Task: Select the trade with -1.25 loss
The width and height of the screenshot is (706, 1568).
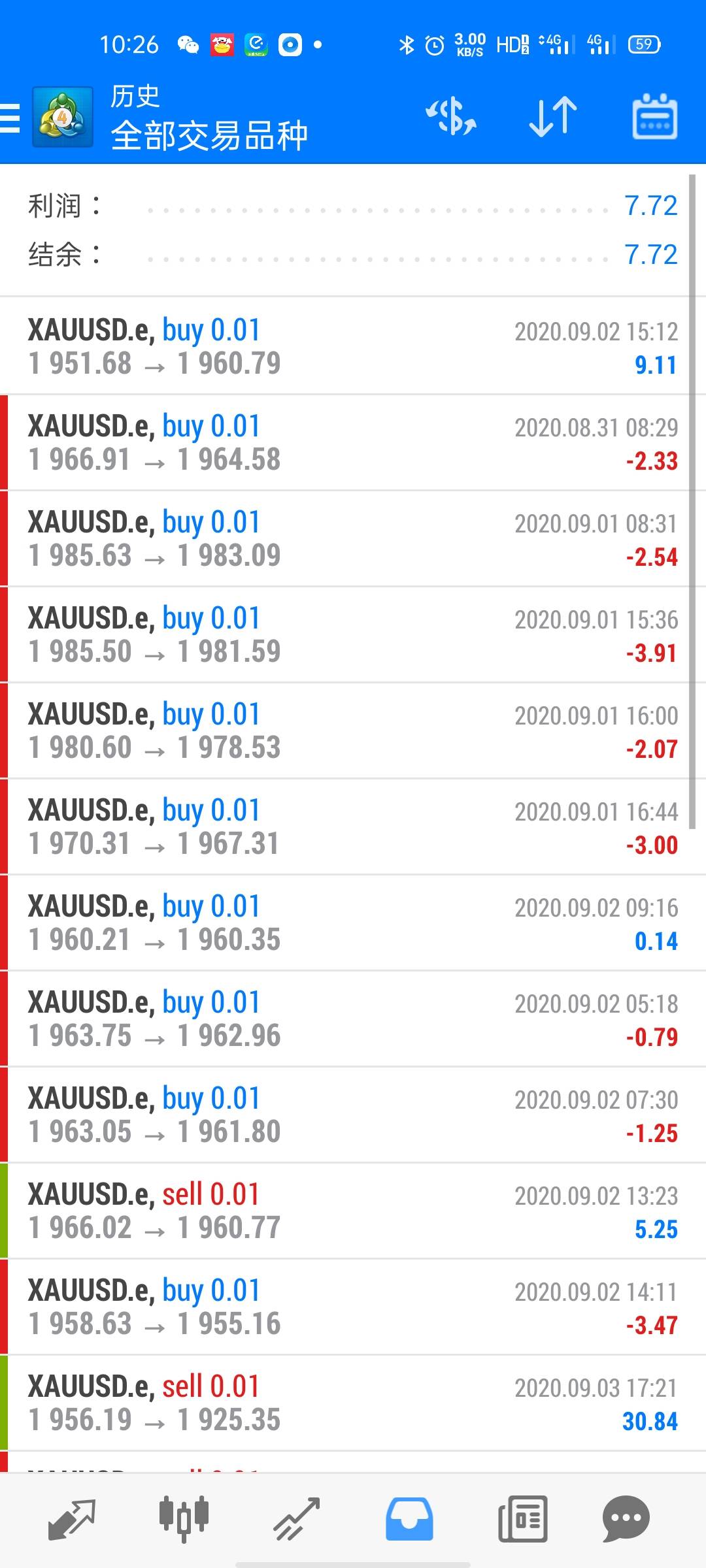Action: [x=353, y=1115]
